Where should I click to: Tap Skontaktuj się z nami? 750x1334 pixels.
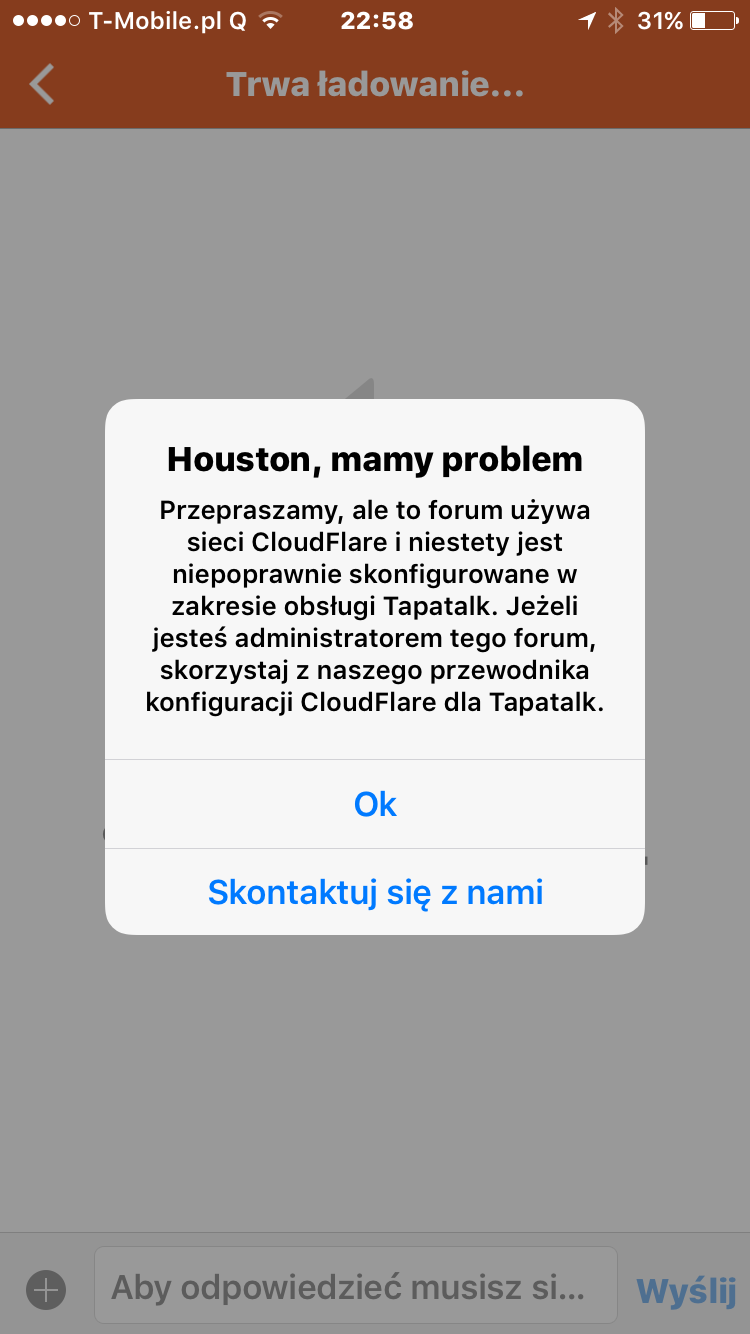(375, 891)
